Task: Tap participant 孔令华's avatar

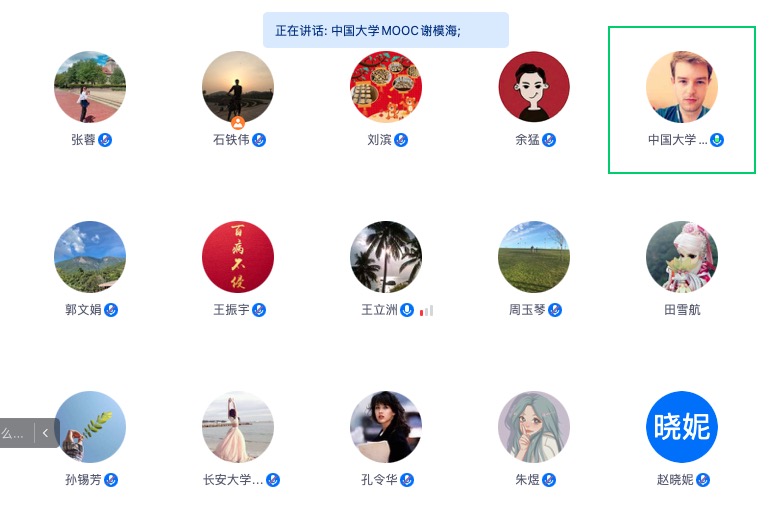Action: [386, 427]
